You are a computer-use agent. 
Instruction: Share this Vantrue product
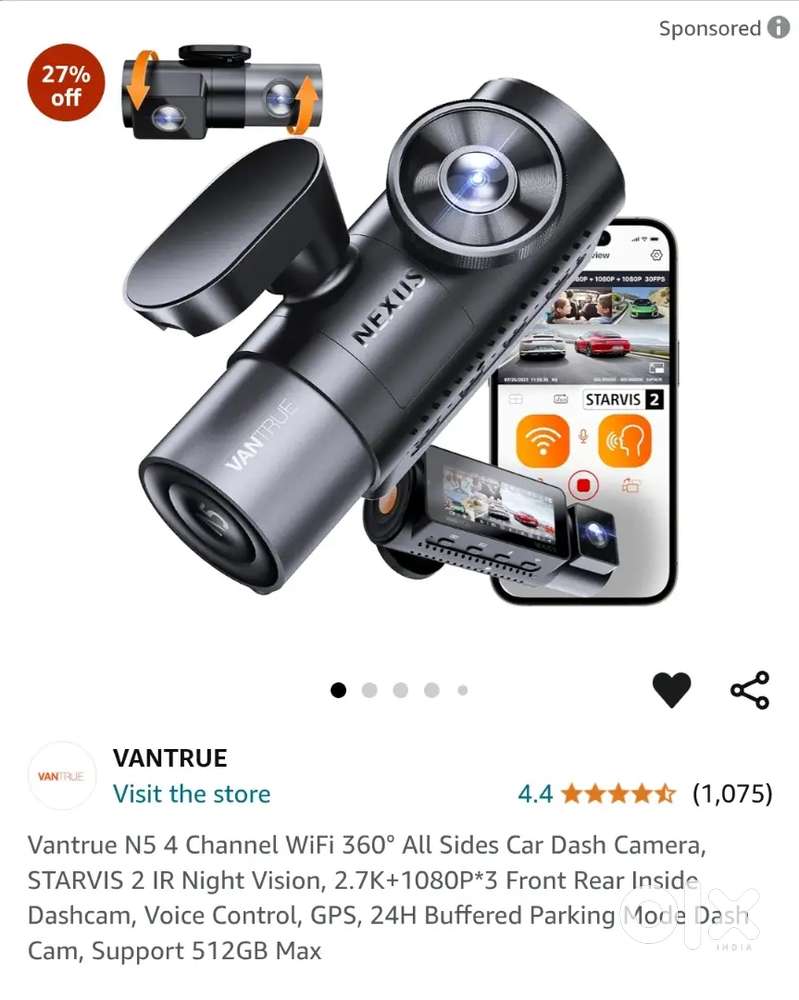pyautogui.click(x=749, y=690)
